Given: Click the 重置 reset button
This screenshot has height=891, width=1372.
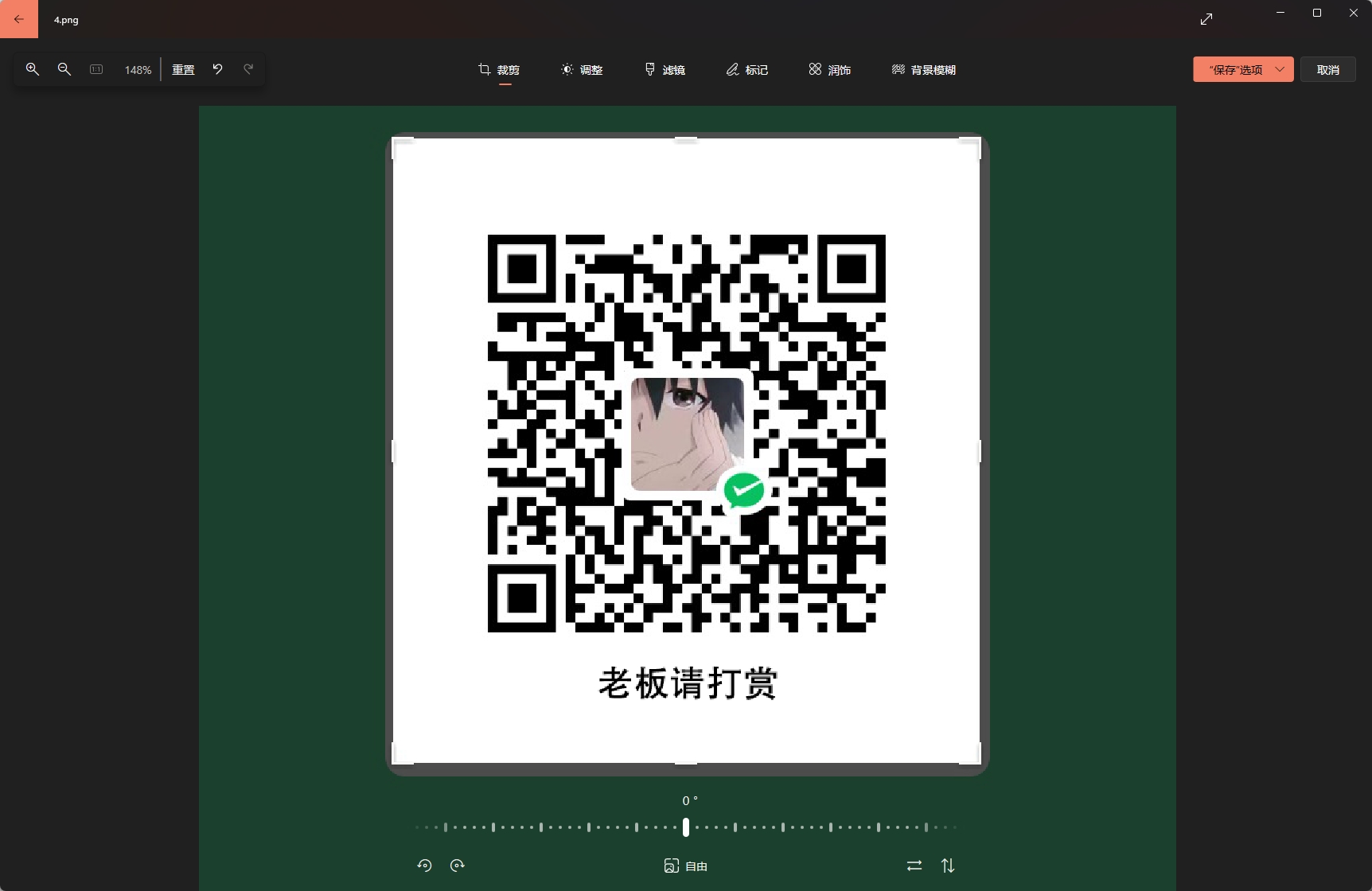Looking at the screenshot, I should [x=183, y=69].
